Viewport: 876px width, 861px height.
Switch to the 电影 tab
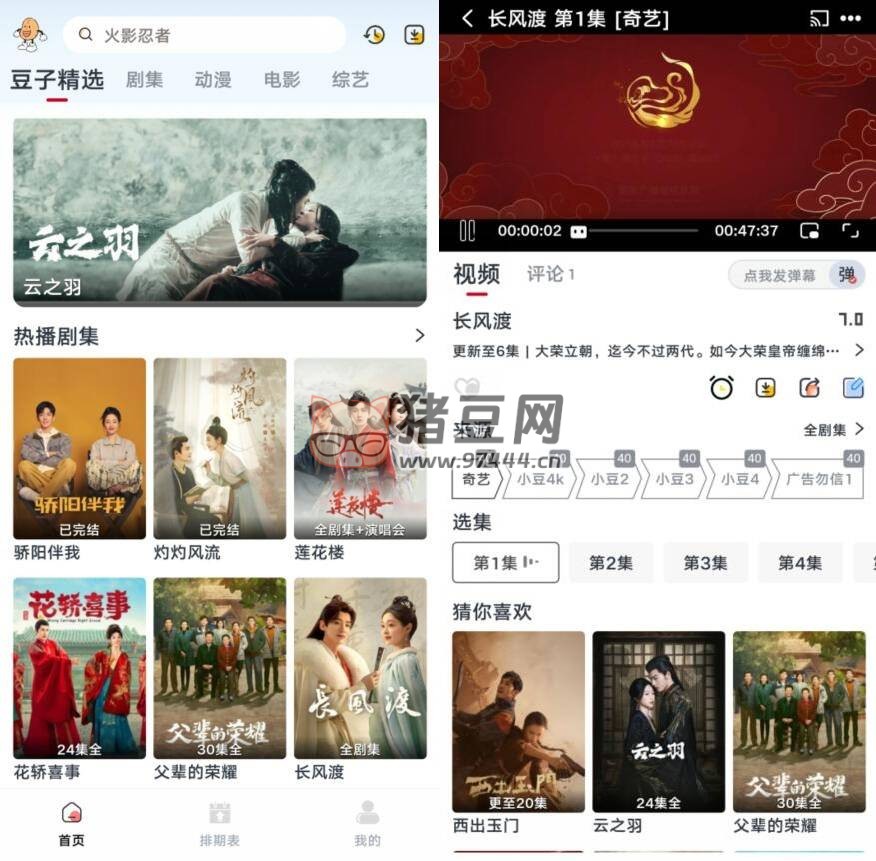coord(282,80)
